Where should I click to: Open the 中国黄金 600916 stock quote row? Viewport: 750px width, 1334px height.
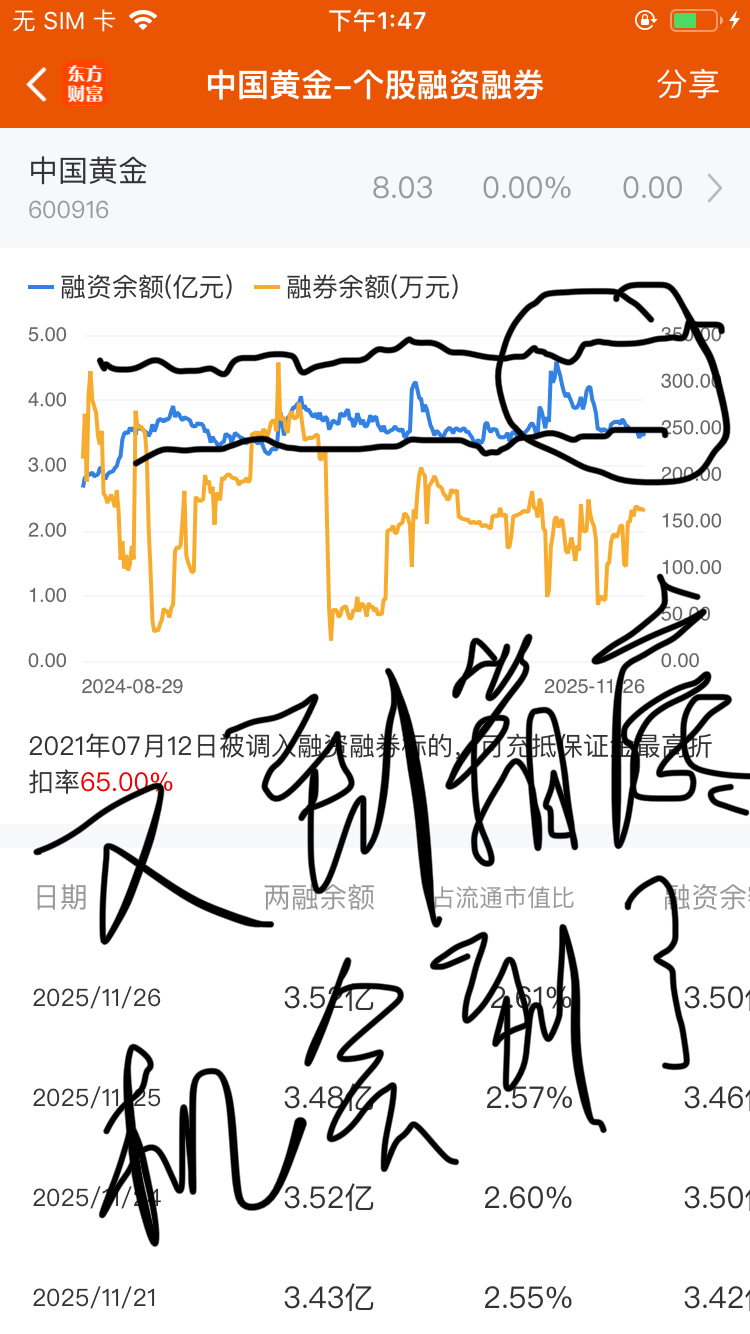point(375,188)
